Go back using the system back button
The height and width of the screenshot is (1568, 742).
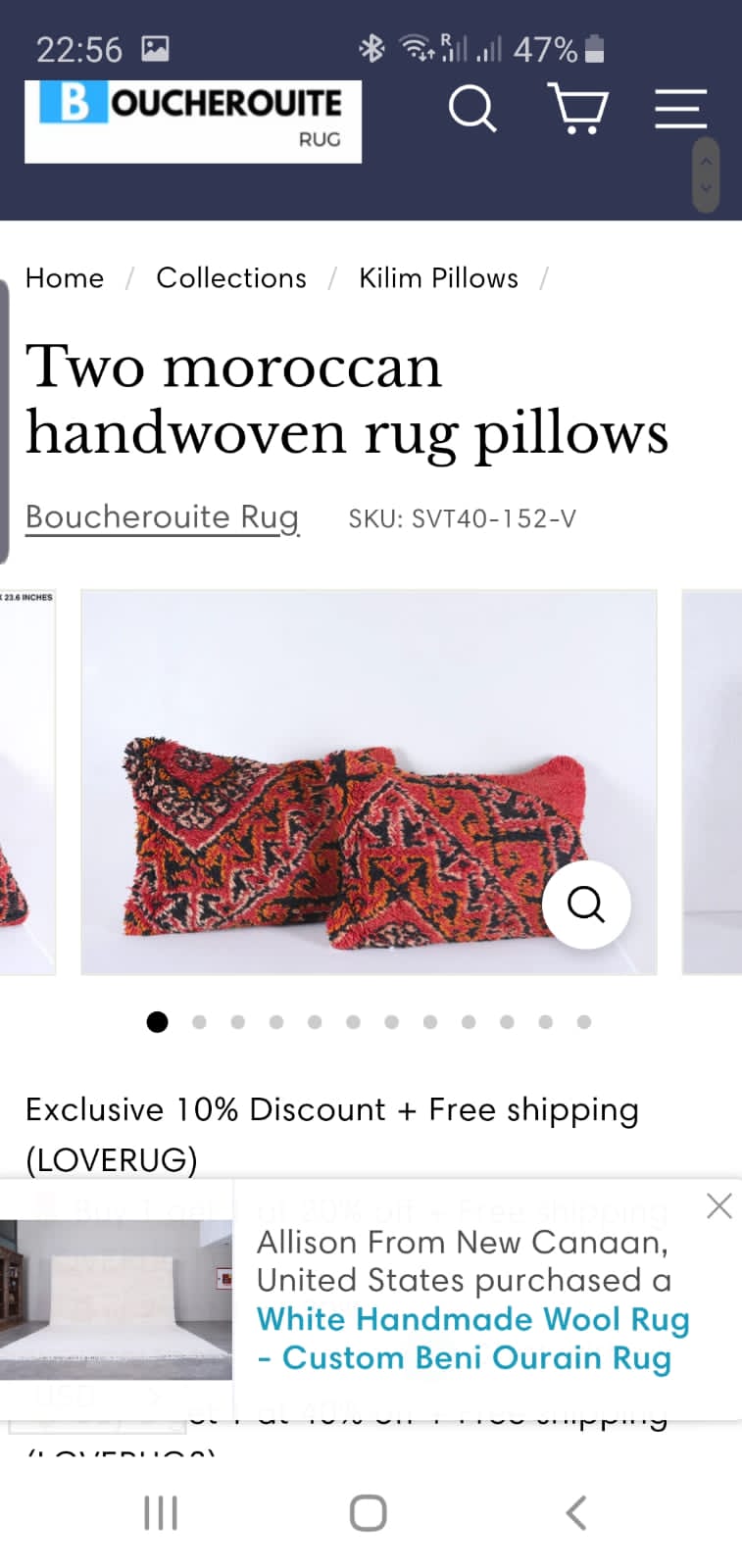576,1513
